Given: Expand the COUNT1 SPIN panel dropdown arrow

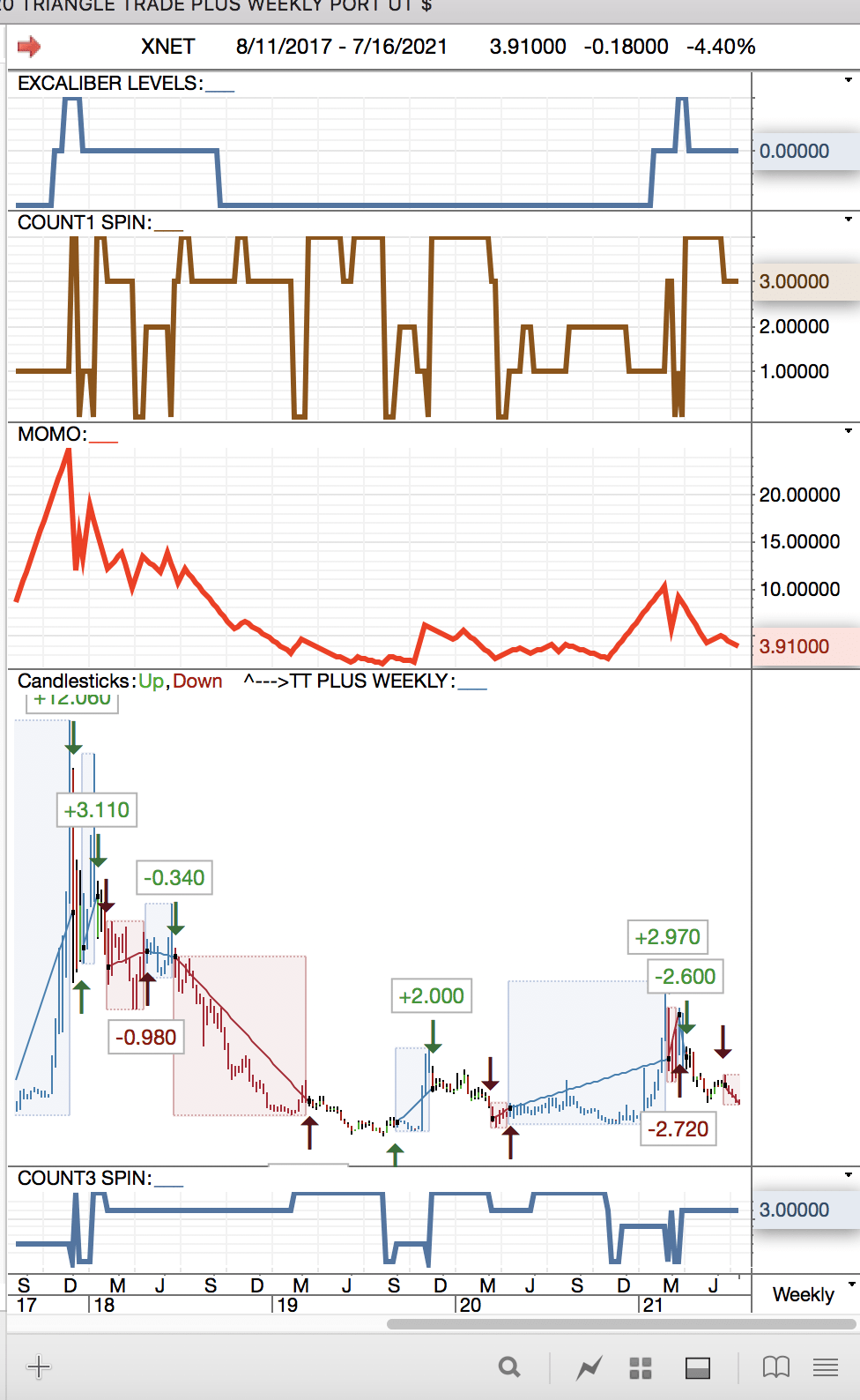Looking at the screenshot, I should click(849, 220).
